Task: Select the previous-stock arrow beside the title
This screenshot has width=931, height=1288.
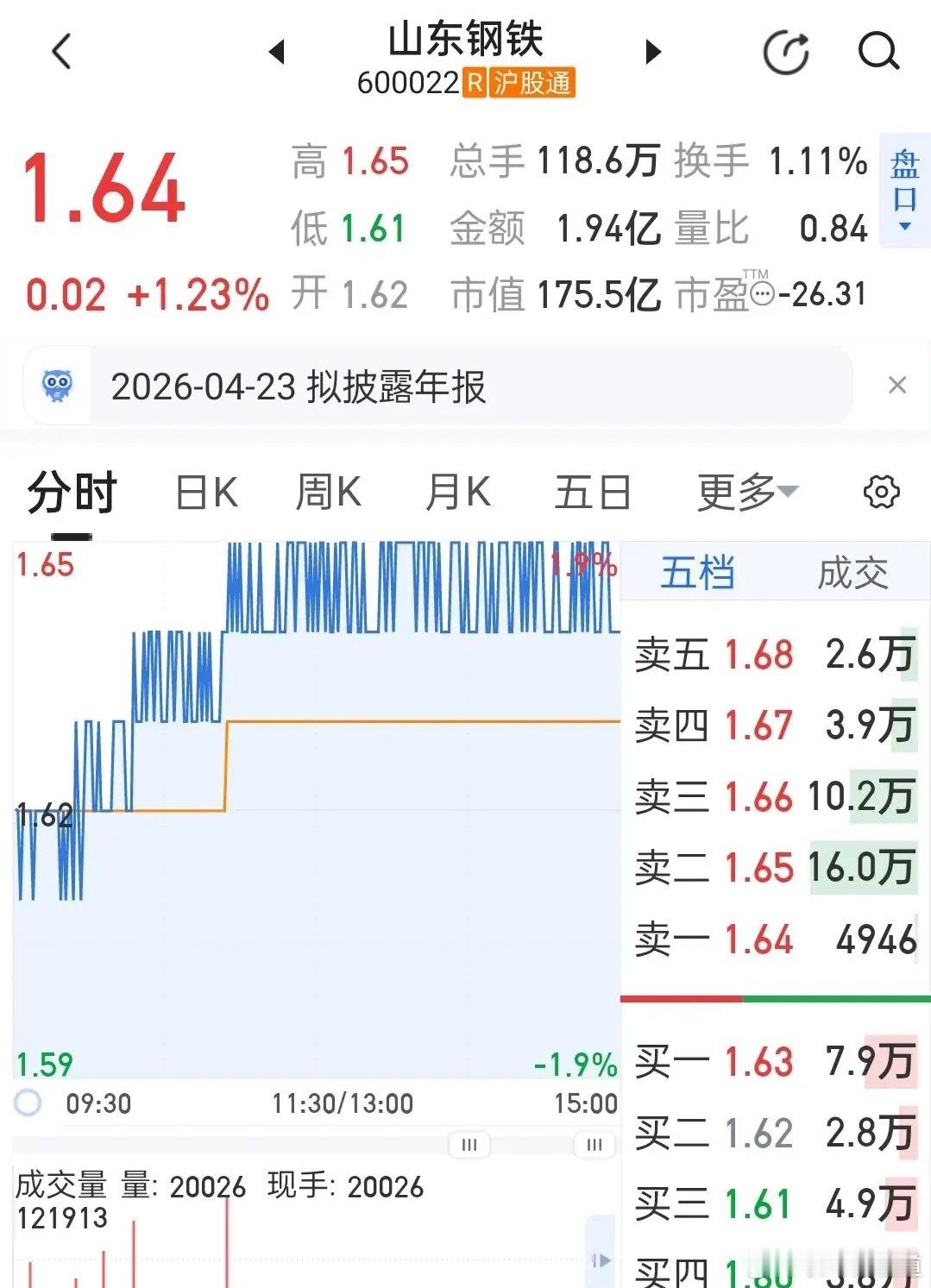Action: [277, 51]
